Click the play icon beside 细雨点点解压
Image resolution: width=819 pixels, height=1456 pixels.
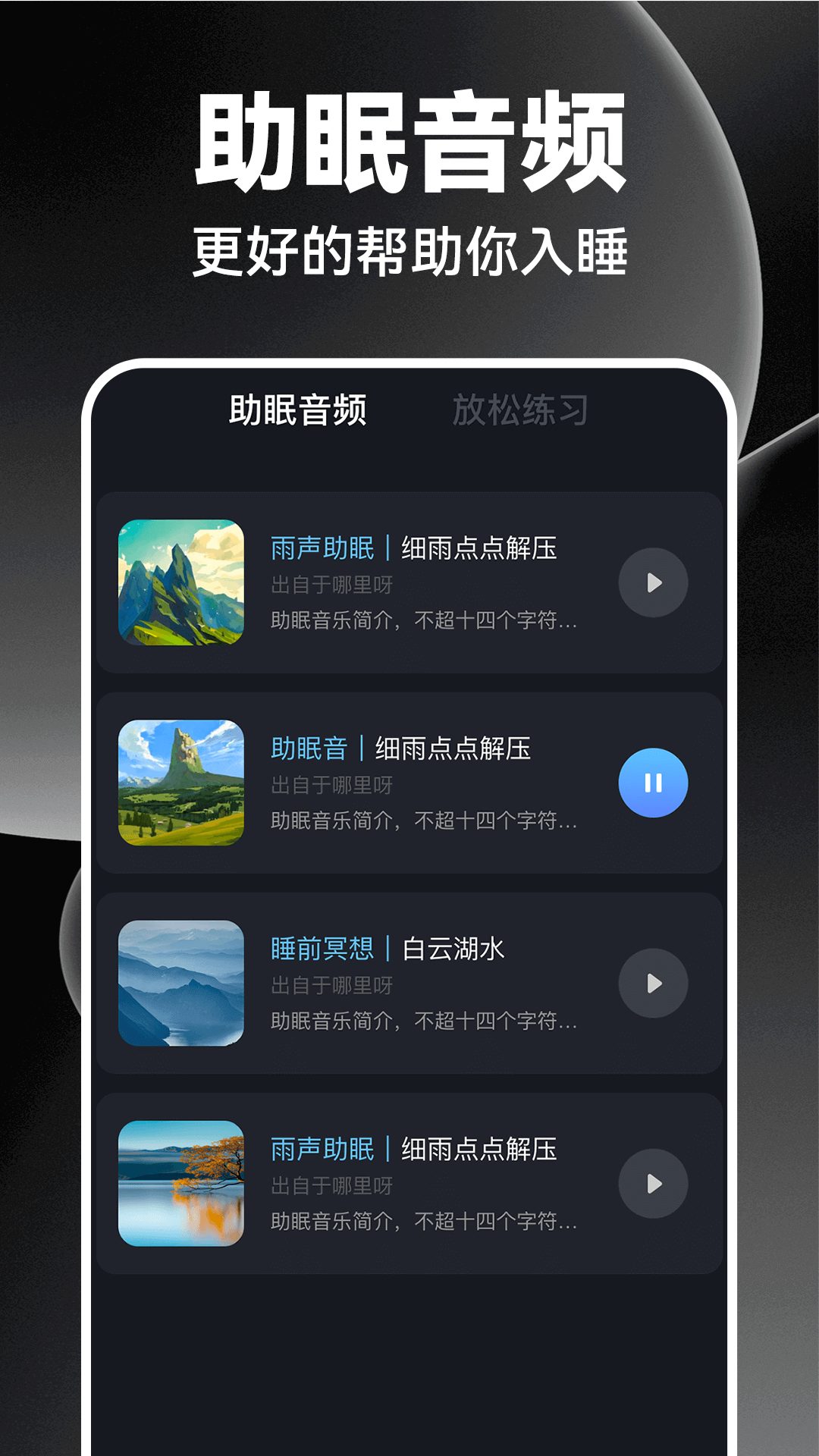pos(654,582)
